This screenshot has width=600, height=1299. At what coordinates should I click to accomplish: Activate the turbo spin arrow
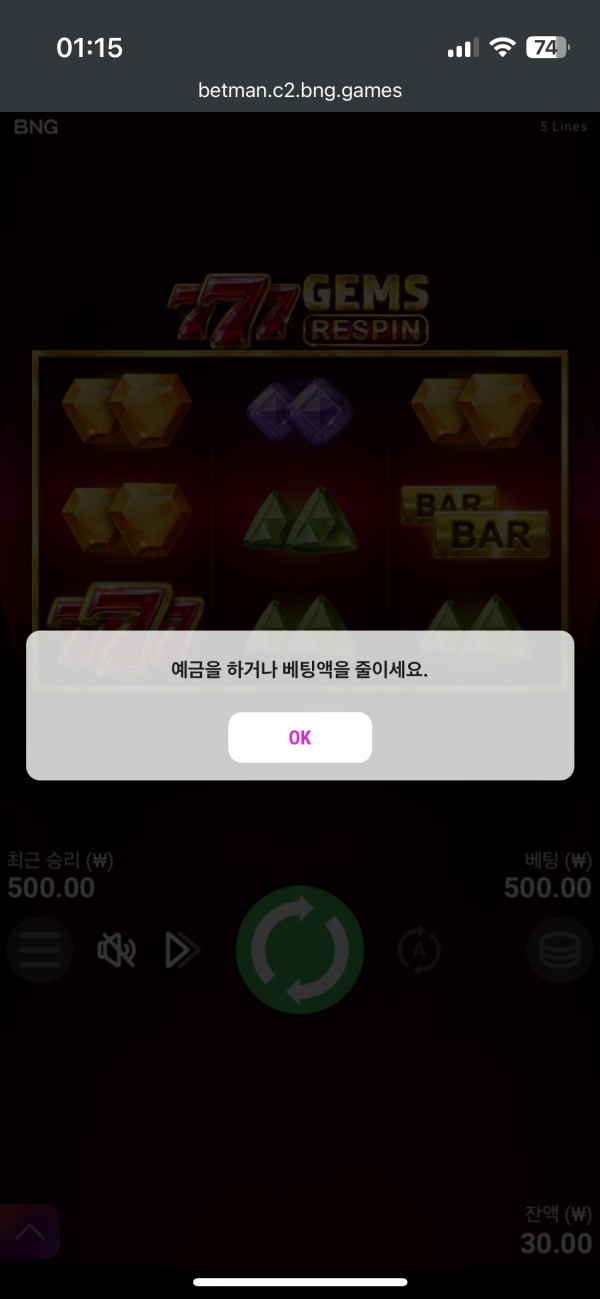tap(181, 950)
